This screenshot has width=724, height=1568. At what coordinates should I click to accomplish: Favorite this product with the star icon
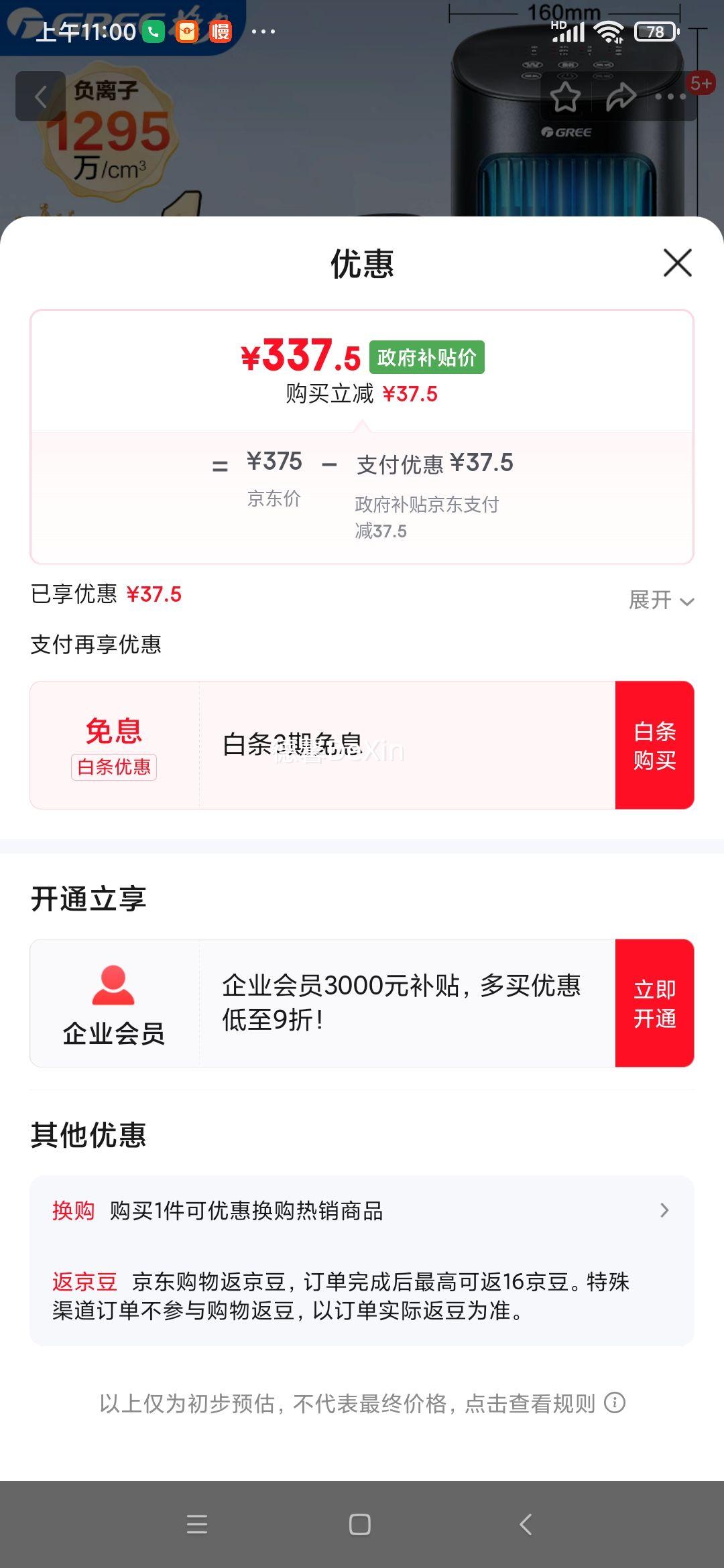pos(565,97)
